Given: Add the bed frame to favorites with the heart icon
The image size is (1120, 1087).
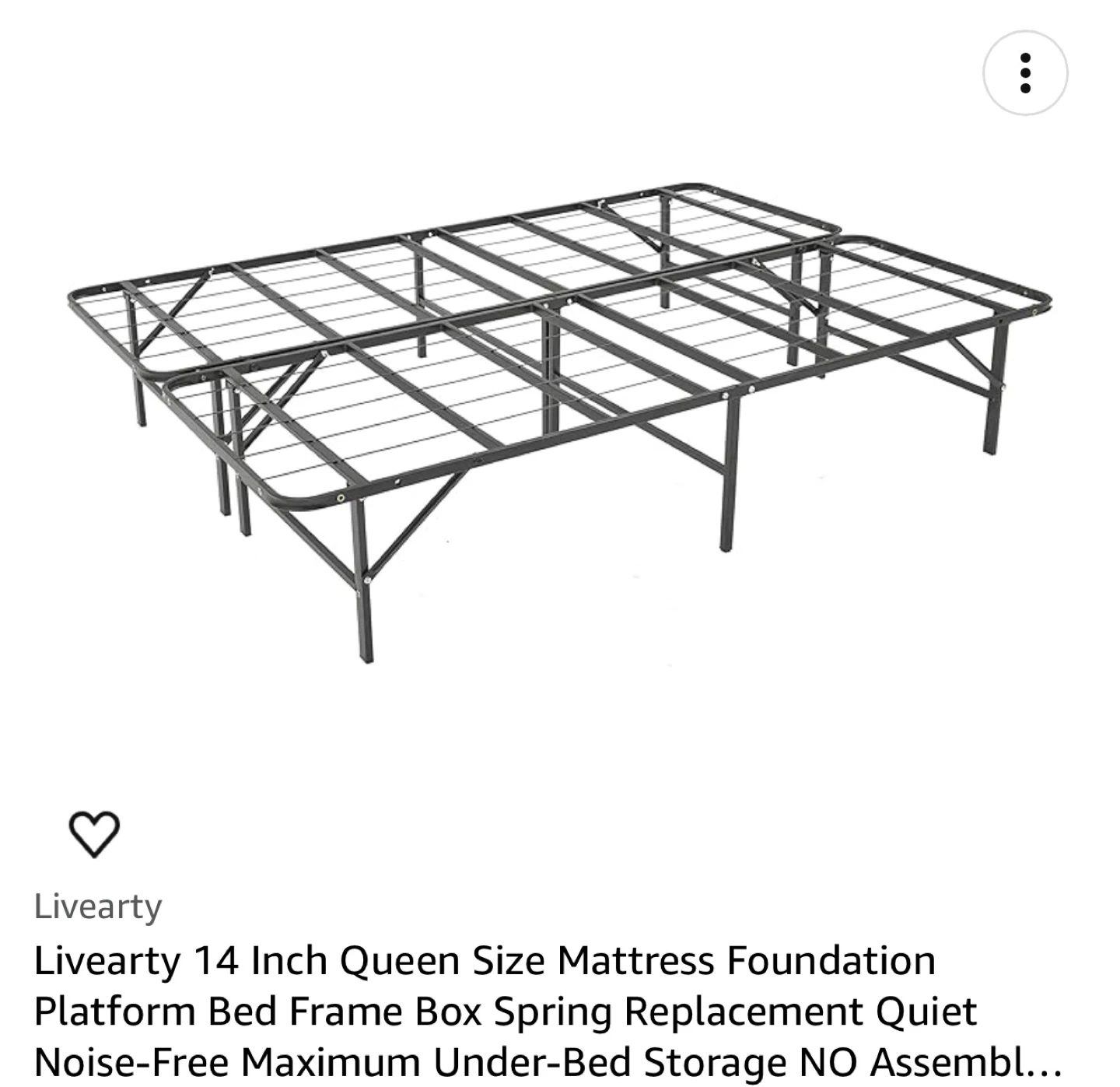Looking at the screenshot, I should pos(95,834).
